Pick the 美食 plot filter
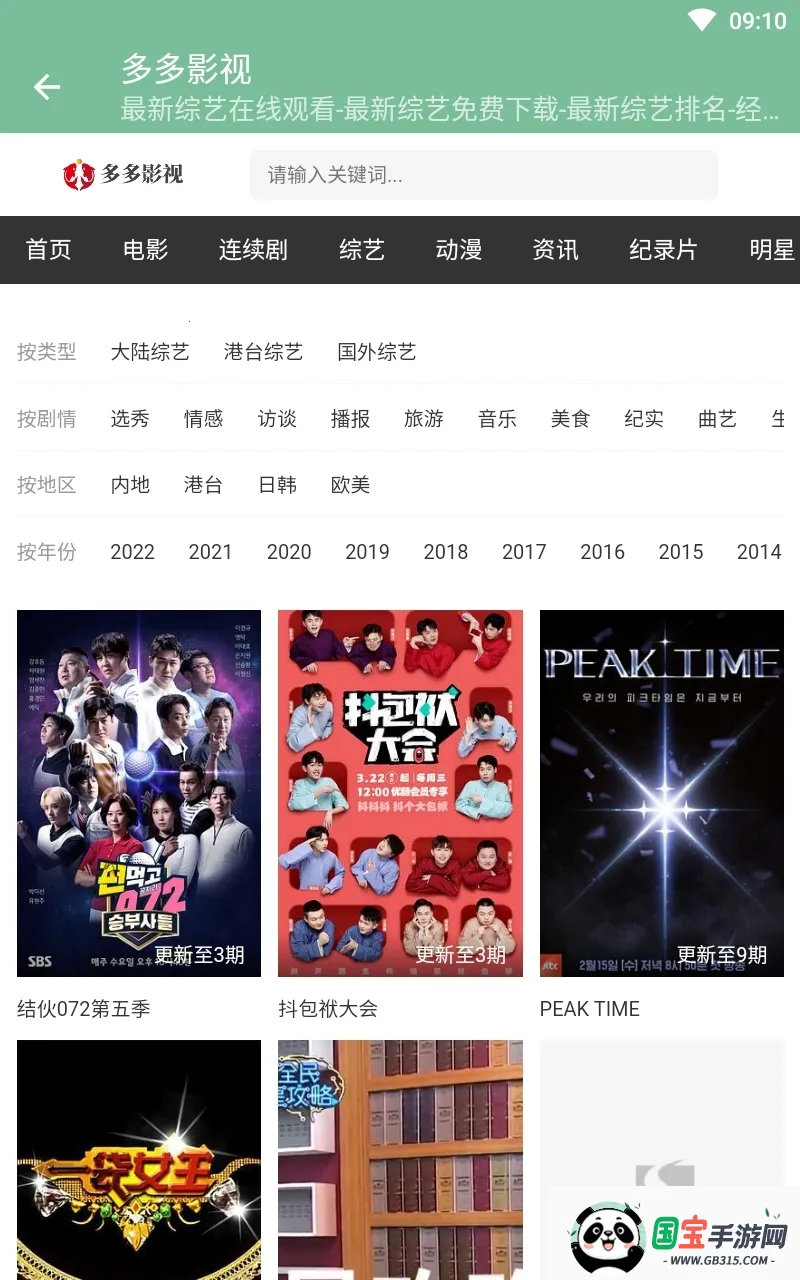Viewport: 800px width, 1280px height. click(x=571, y=419)
